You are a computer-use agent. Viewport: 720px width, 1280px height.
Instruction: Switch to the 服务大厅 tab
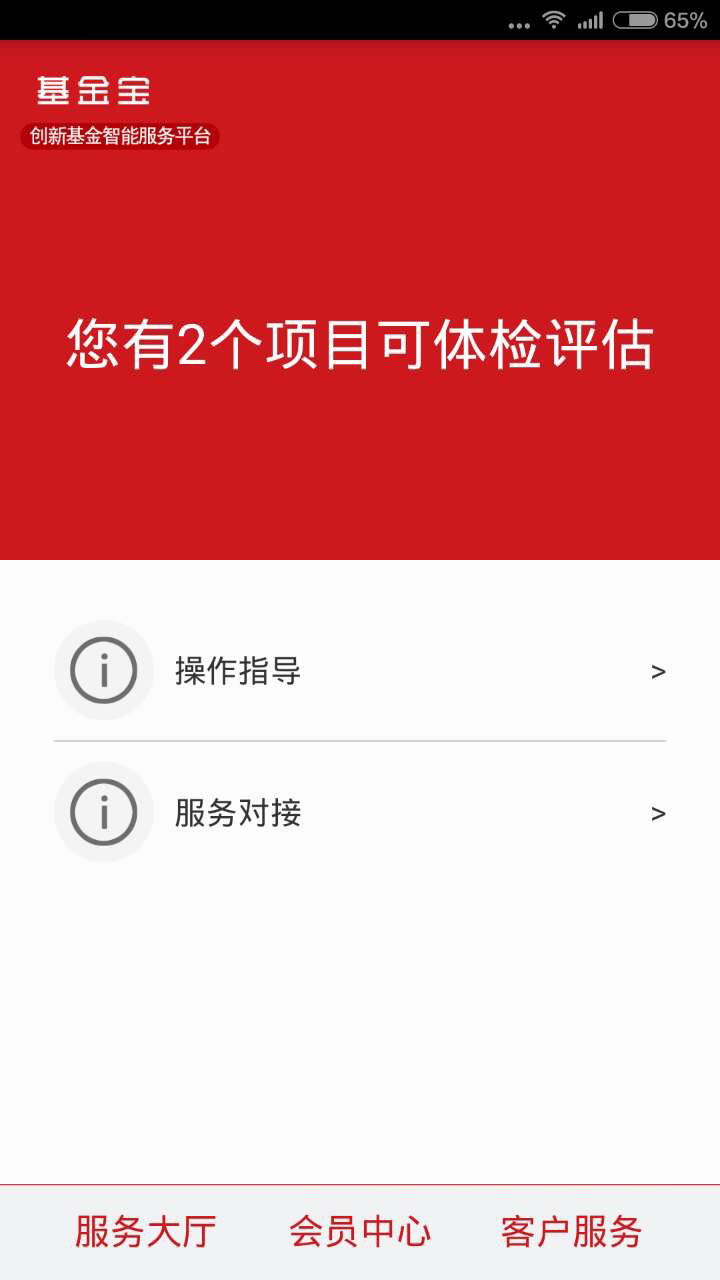click(x=146, y=1231)
